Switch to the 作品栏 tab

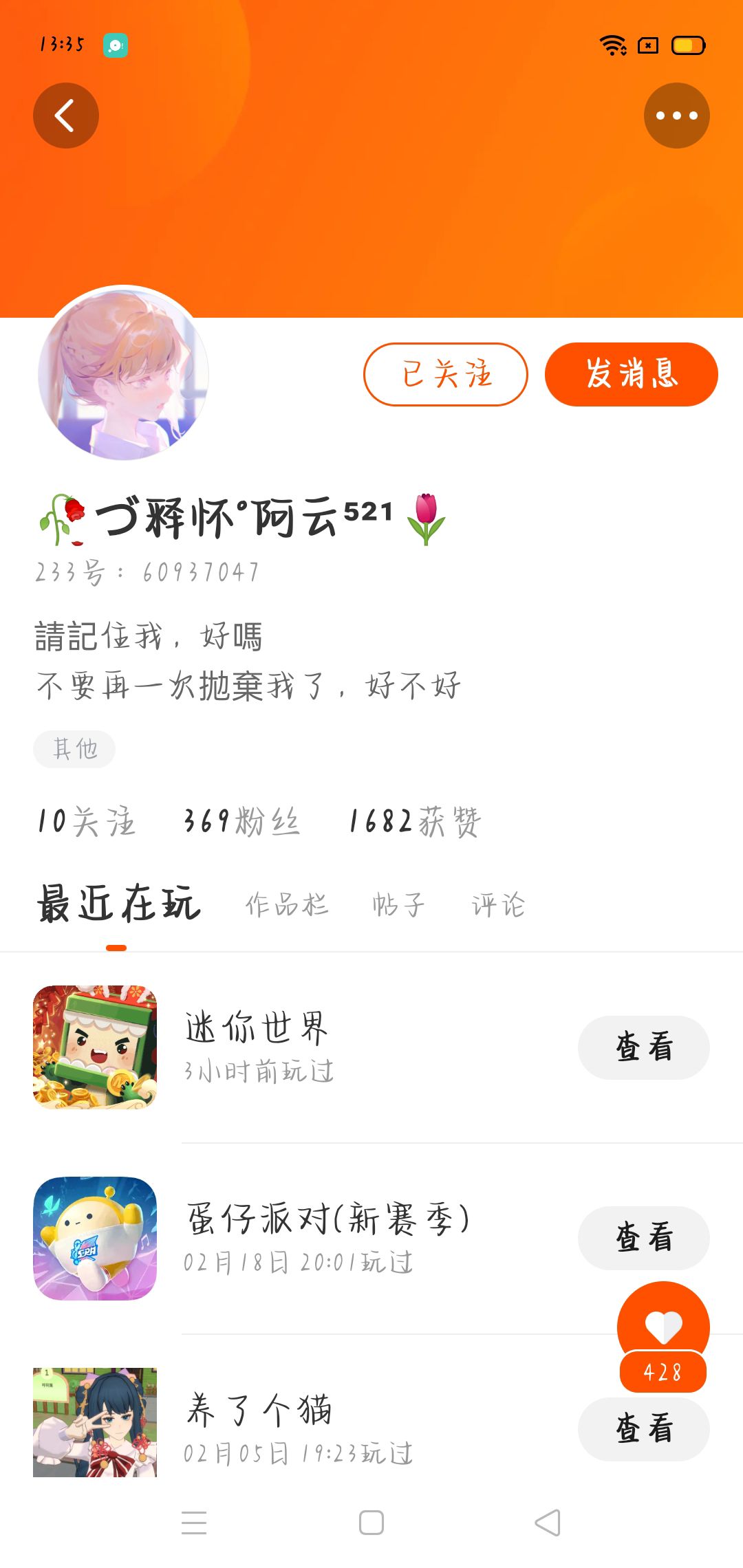point(287,904)
